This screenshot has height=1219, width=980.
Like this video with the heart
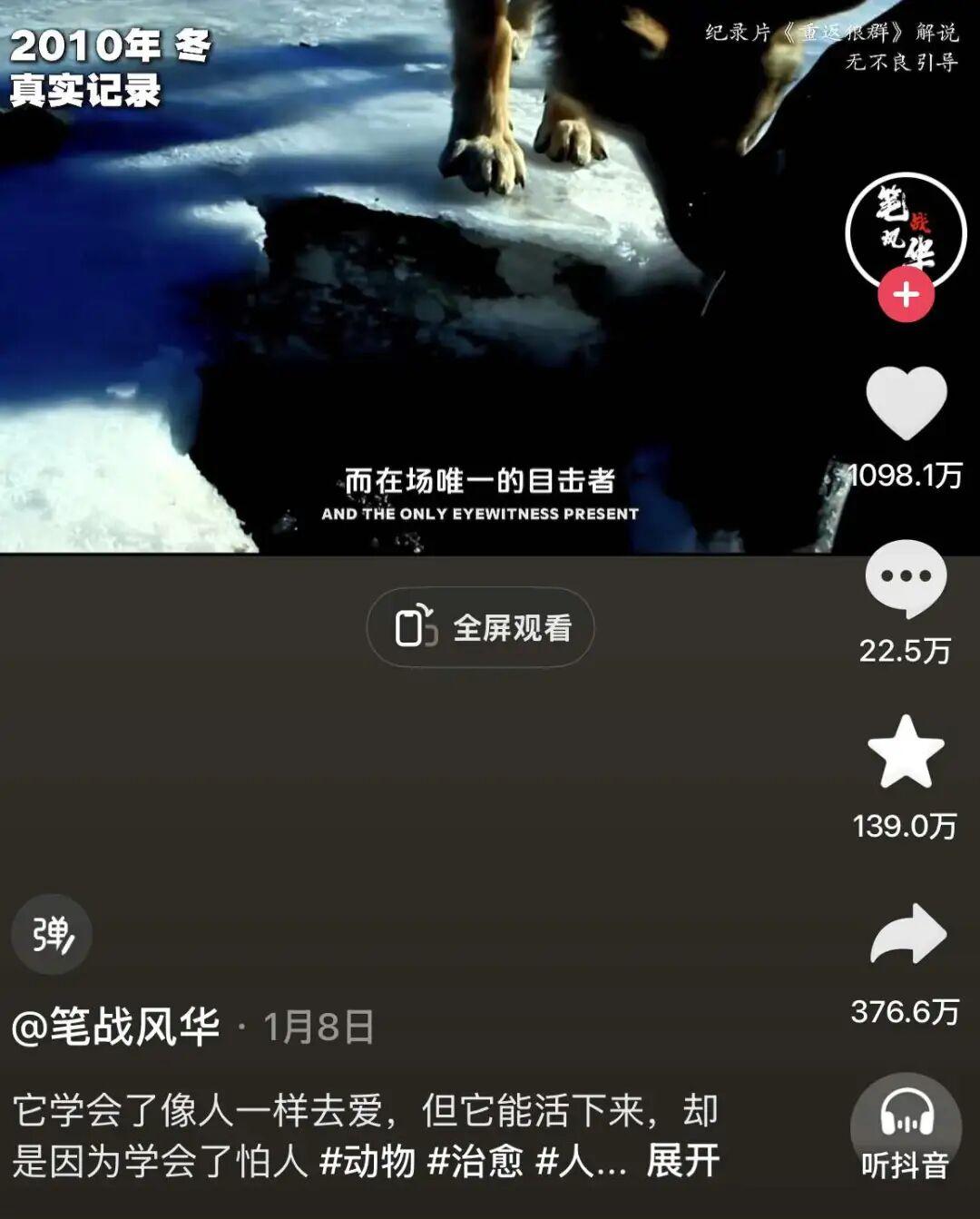pyautogui.click(x=906, y=403)
